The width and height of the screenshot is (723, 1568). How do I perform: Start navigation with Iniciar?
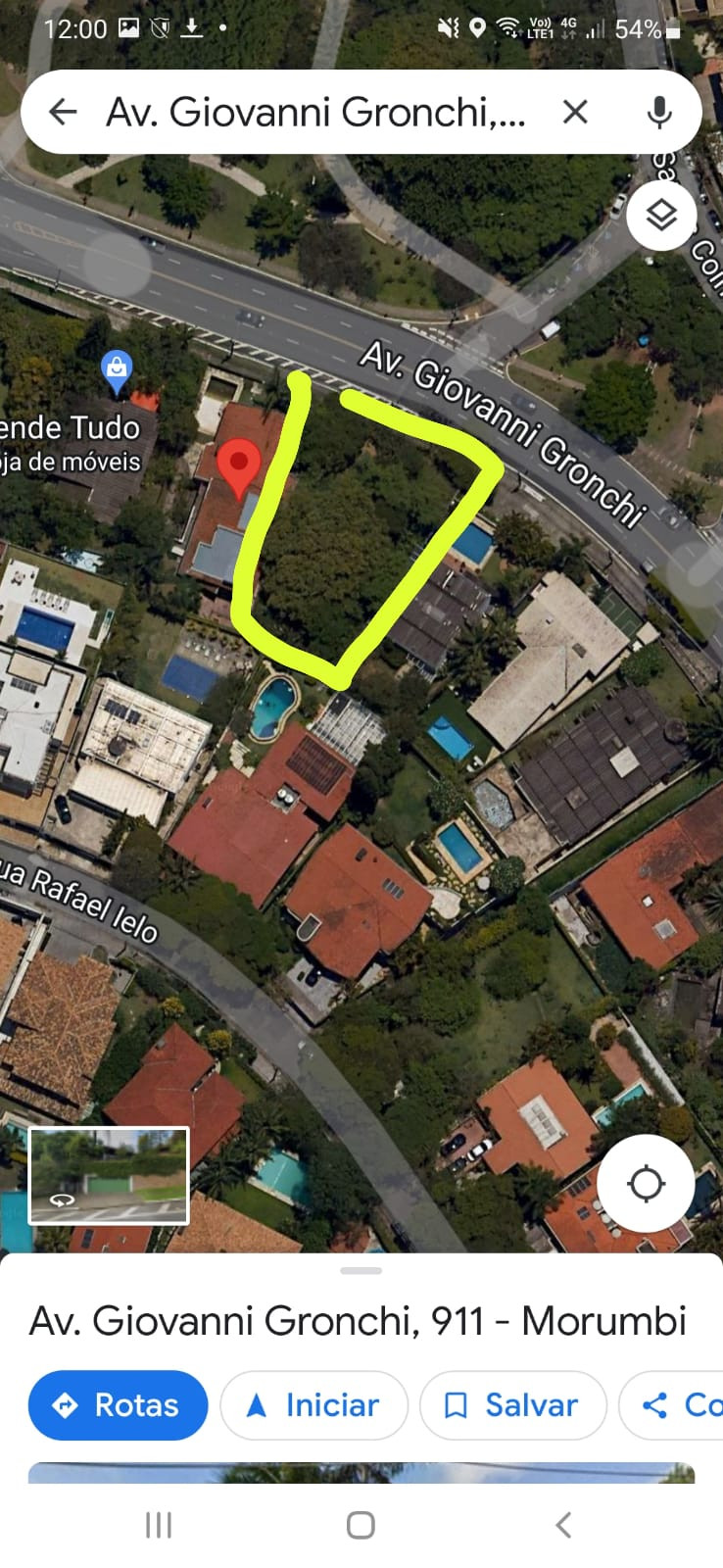[x=313, y=1405]
